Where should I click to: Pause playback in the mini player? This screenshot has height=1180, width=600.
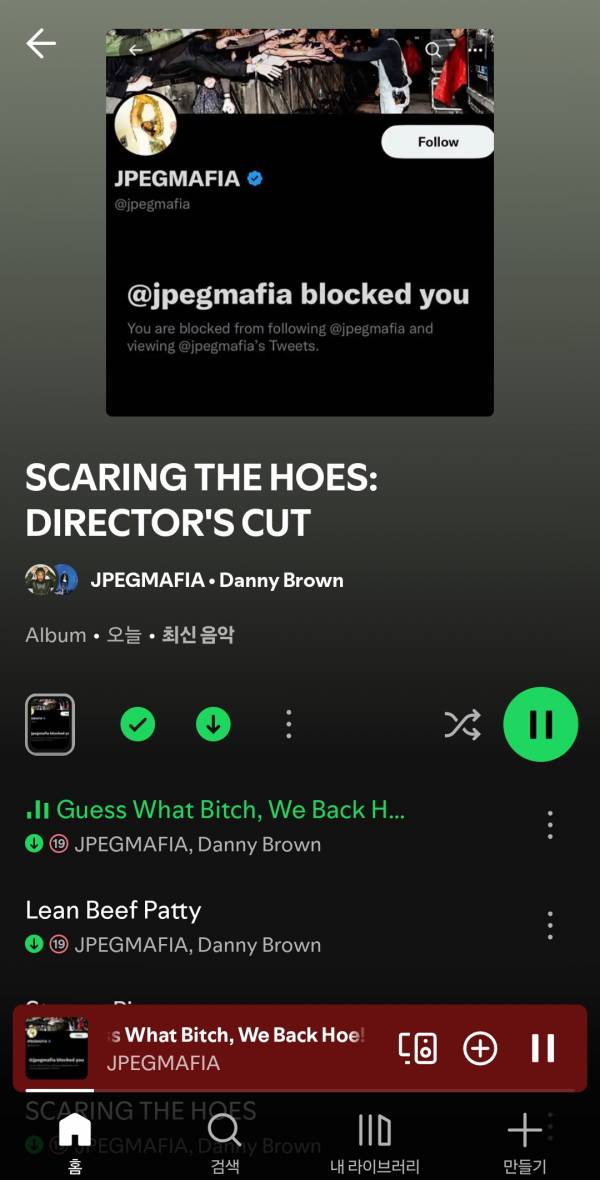coord(543,1047)
